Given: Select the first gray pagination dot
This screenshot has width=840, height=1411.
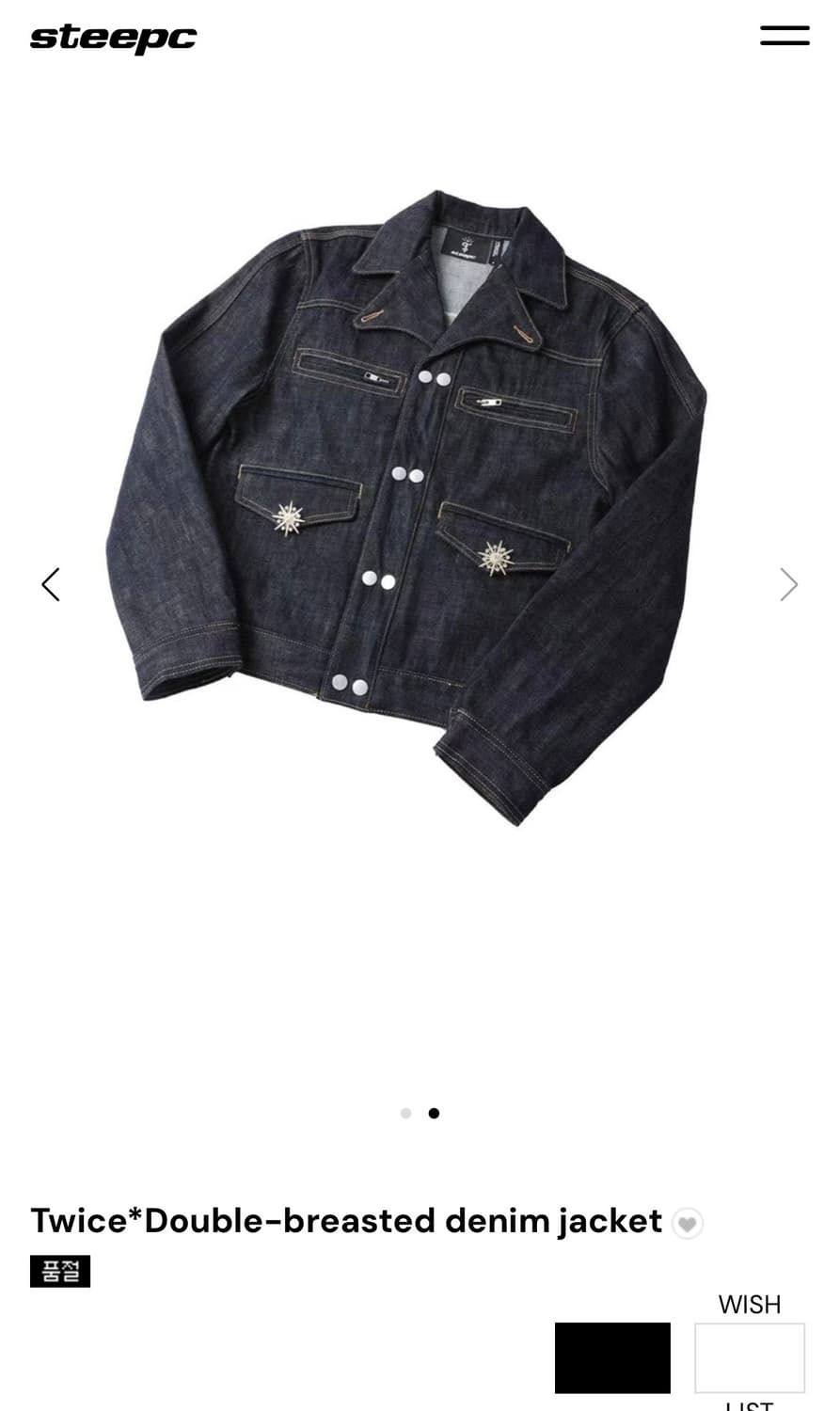Looking at the screenshot, I should click(x=405, y=1113).
